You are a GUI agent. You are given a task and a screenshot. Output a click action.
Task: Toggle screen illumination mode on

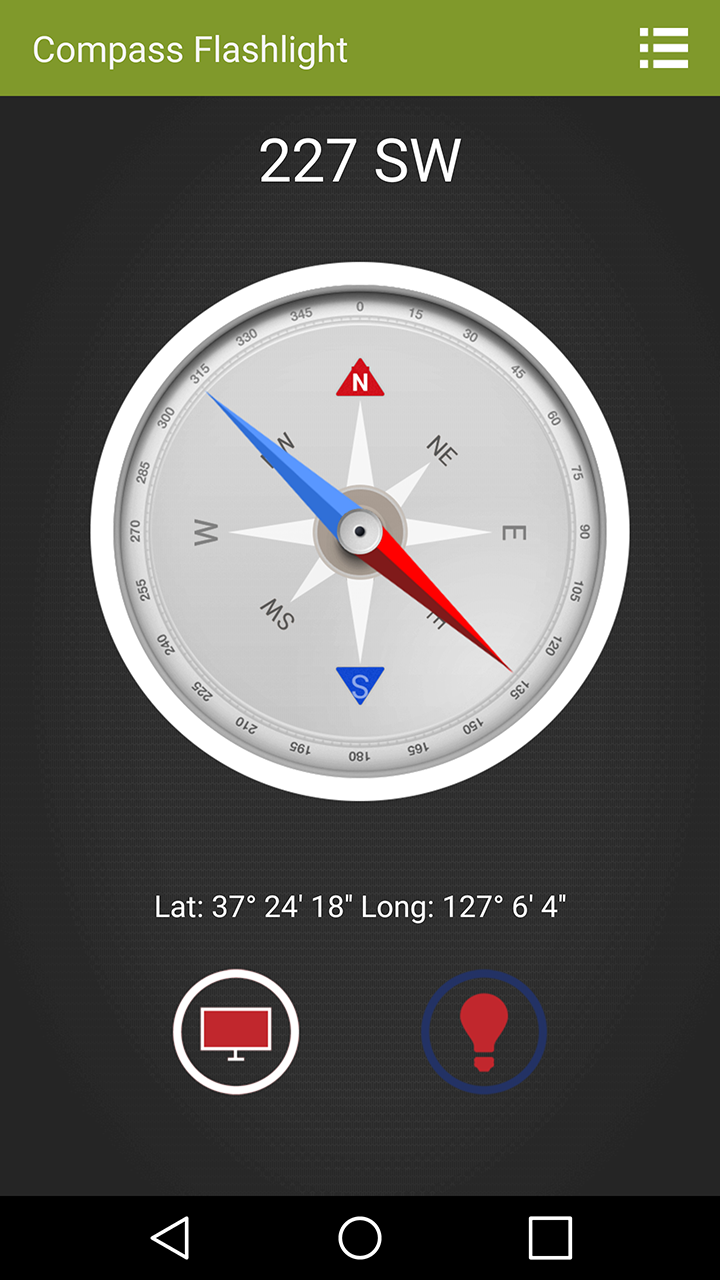[x=236, y=1030]
